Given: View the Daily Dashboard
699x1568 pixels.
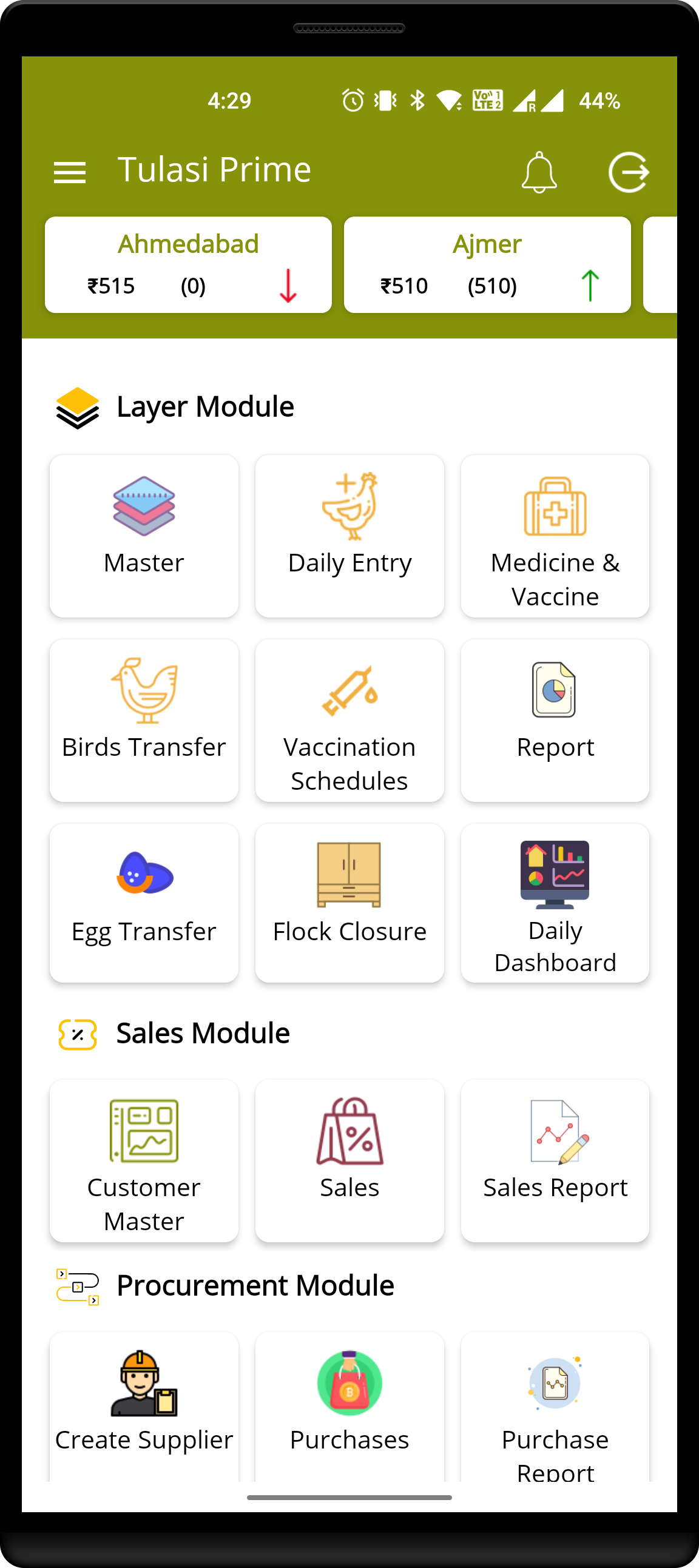Looking at the screenshot, I should (x=555, y=903).
